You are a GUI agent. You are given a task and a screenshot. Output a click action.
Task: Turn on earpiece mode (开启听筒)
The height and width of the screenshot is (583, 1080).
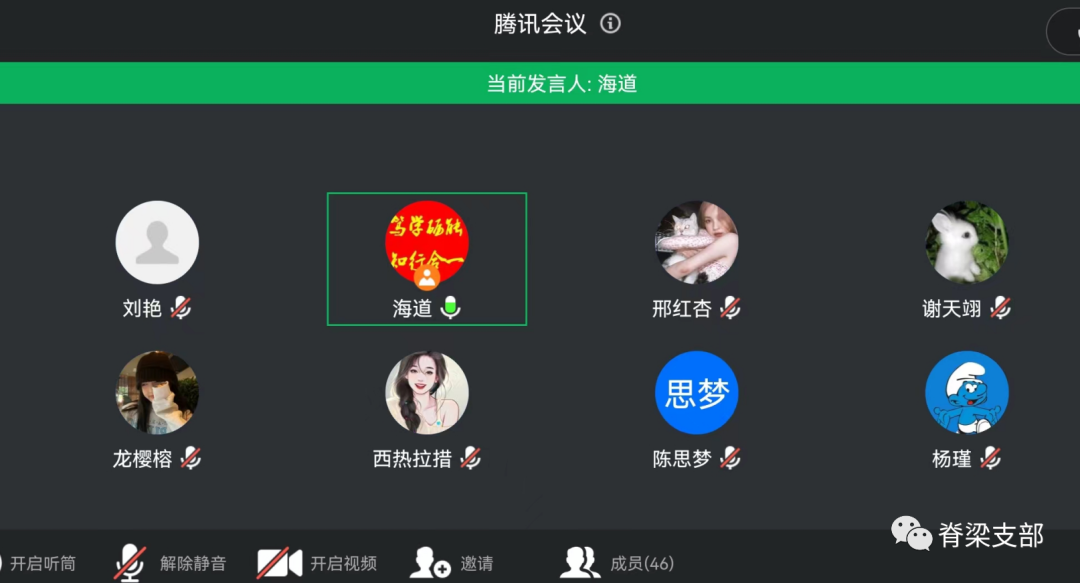40,563
